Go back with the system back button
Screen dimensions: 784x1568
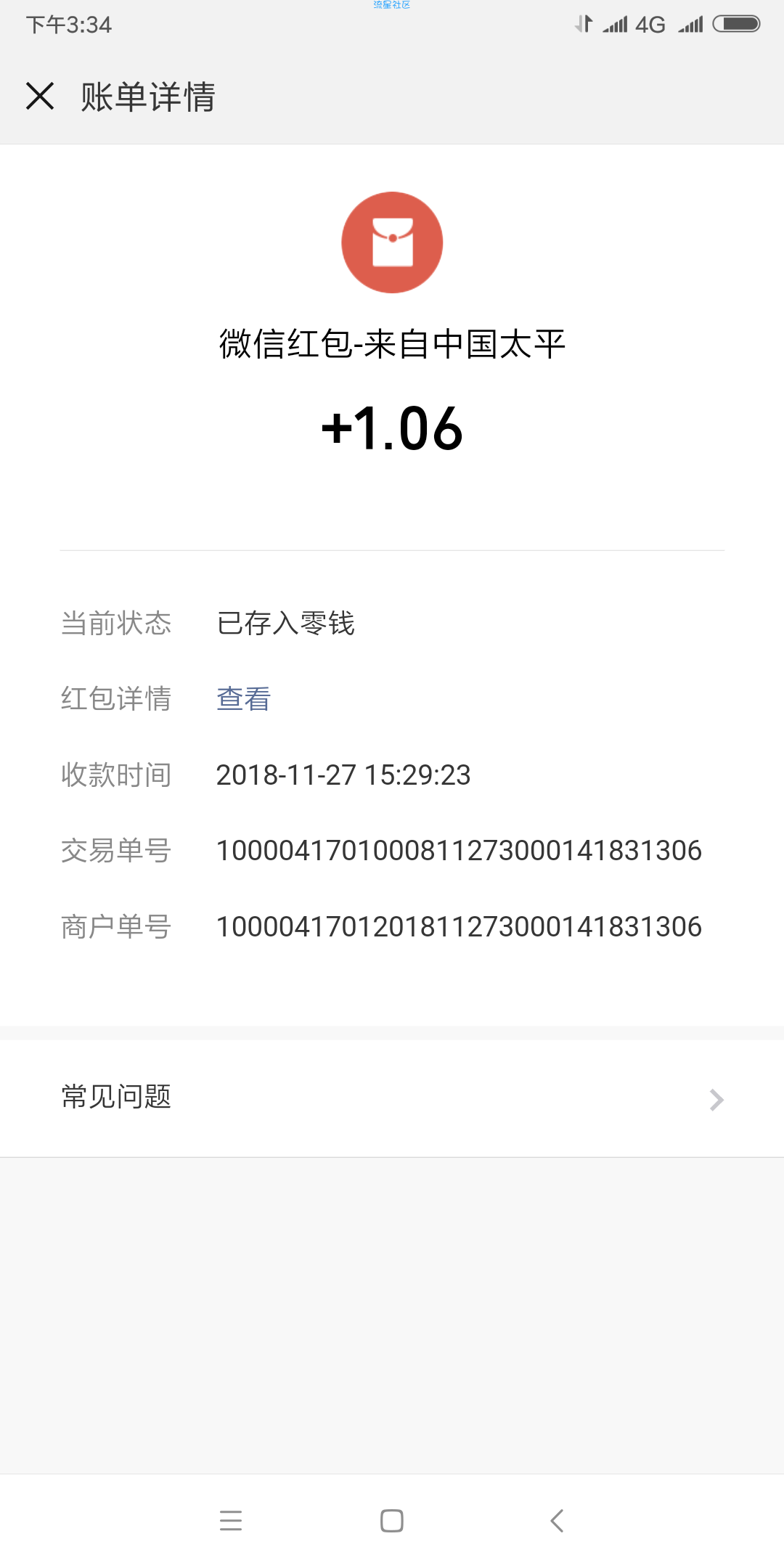557,1520
